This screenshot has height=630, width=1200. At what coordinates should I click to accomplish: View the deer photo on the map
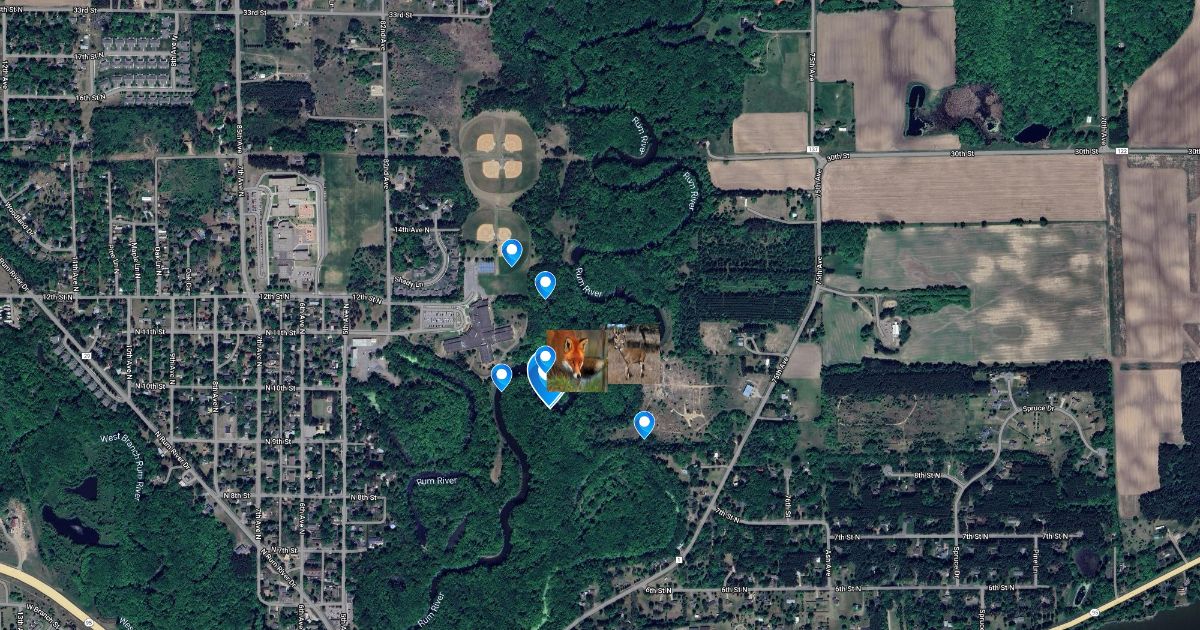634,355
